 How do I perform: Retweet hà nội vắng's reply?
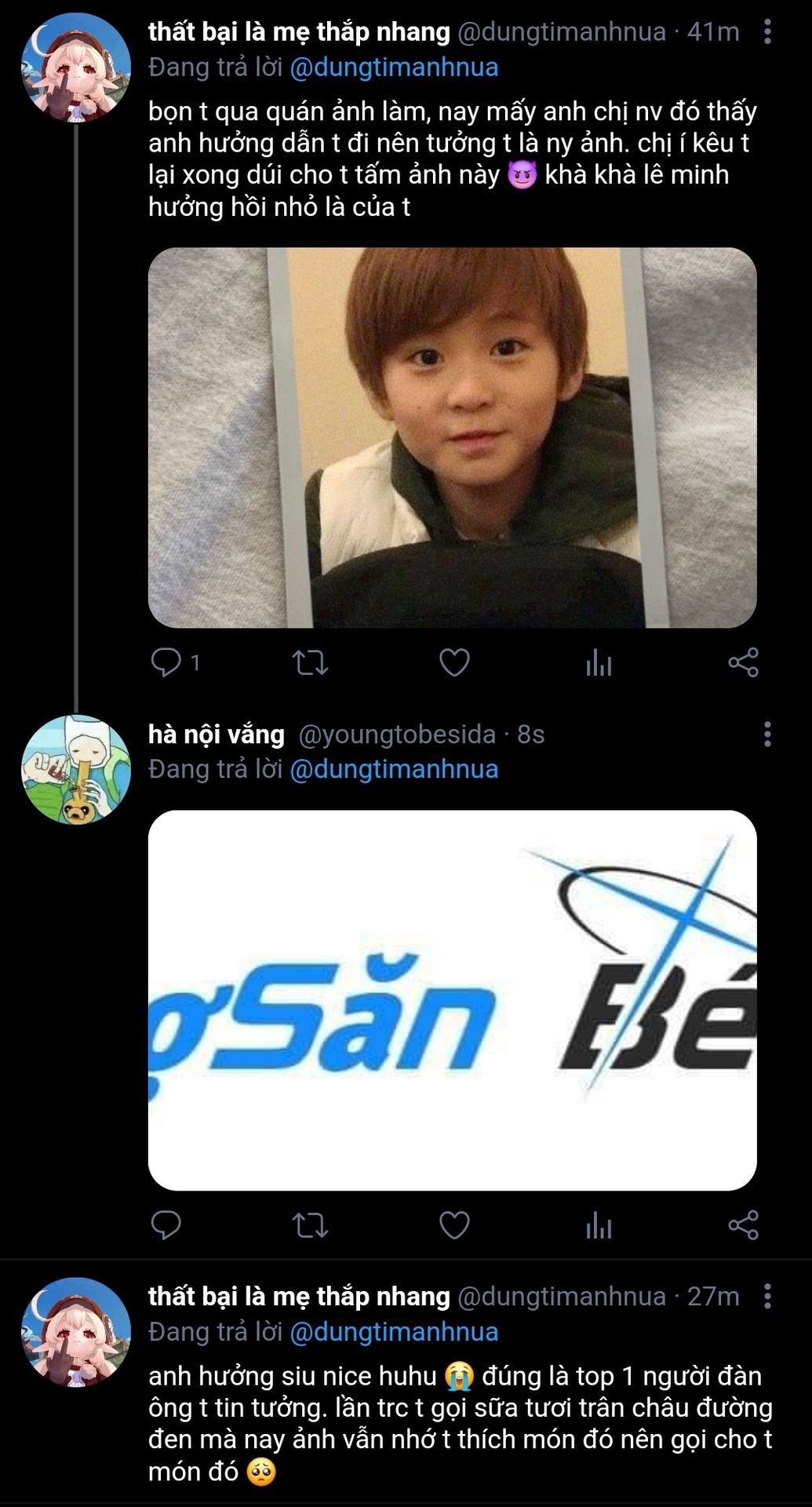tap(310, 1225)
